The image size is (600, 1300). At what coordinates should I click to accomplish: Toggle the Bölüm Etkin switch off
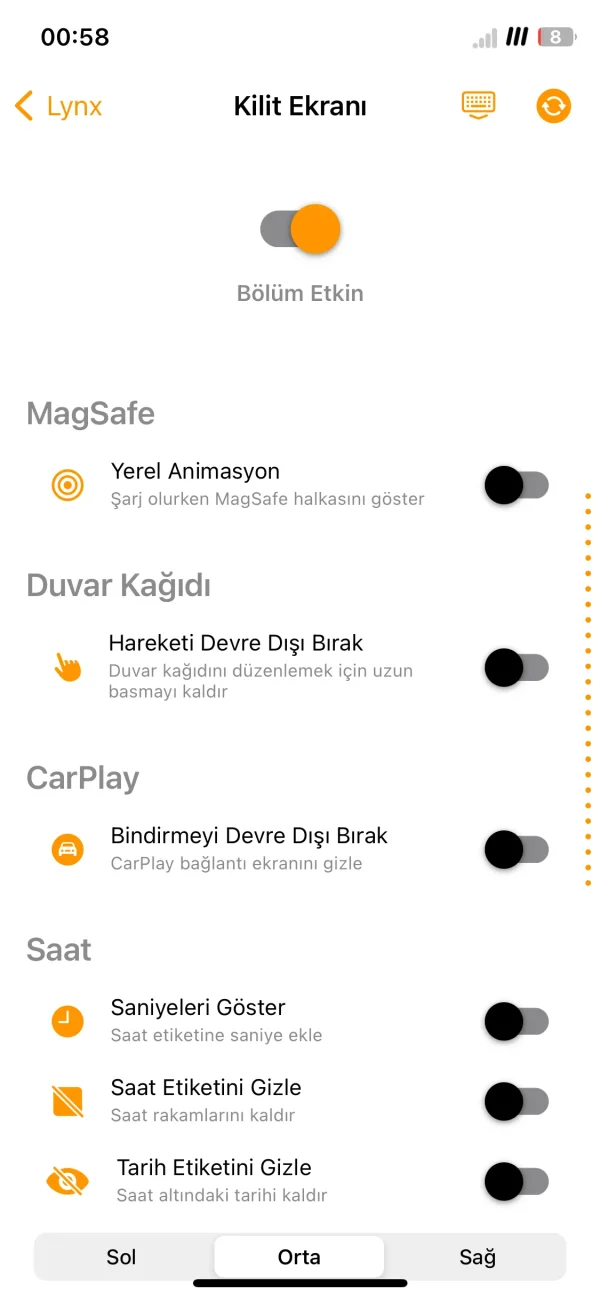coord(300,229)
